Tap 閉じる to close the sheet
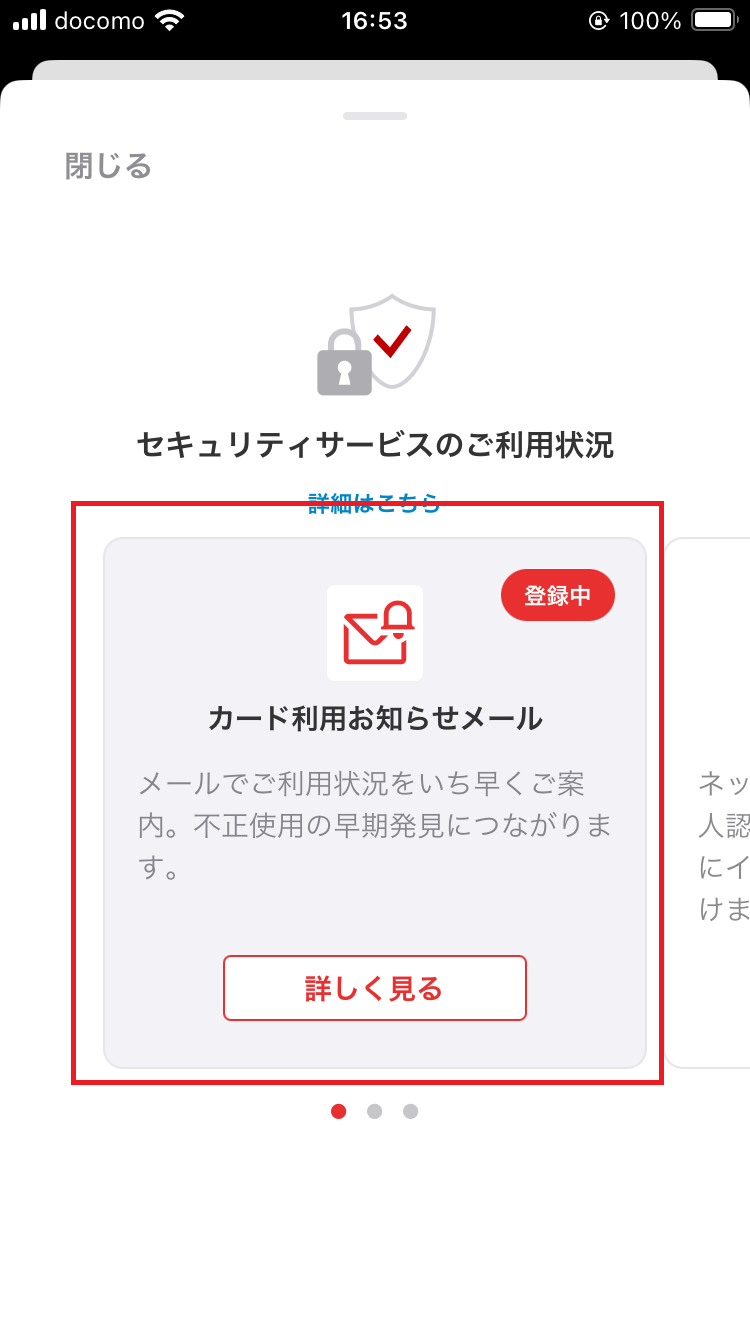 (x=108, y=165)
